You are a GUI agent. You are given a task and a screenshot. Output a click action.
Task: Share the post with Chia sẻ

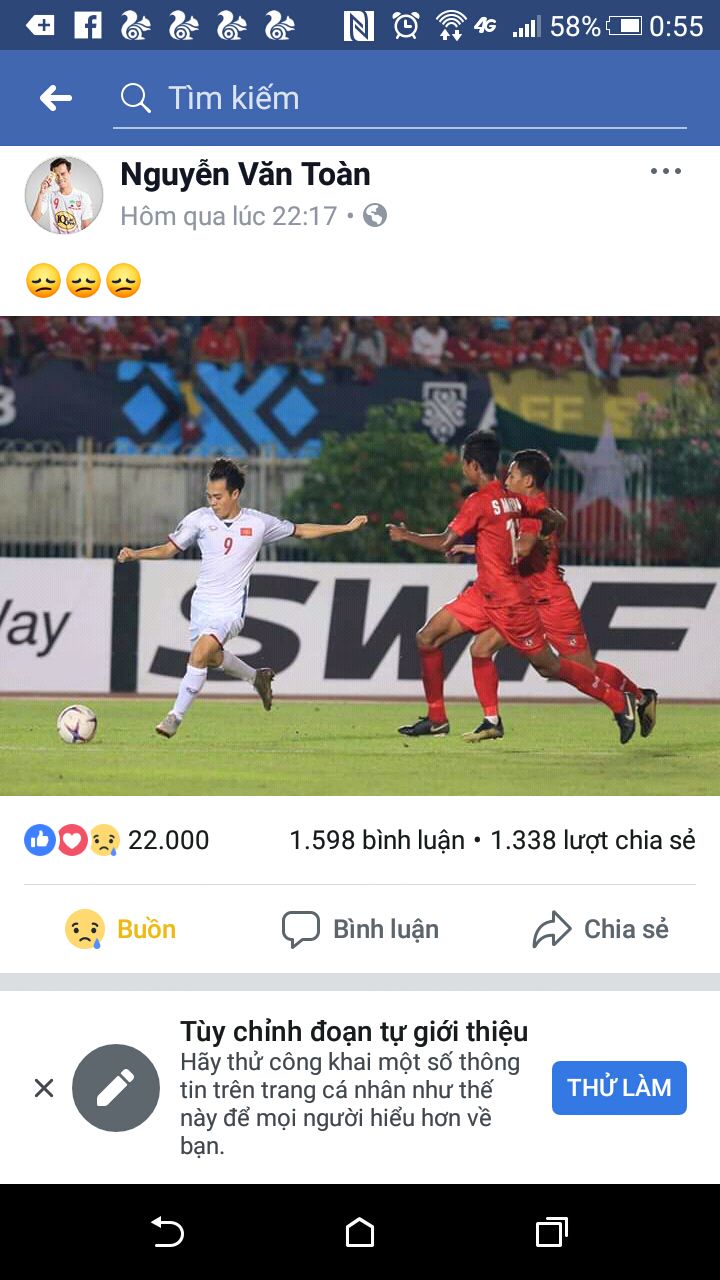coord(600,929)
